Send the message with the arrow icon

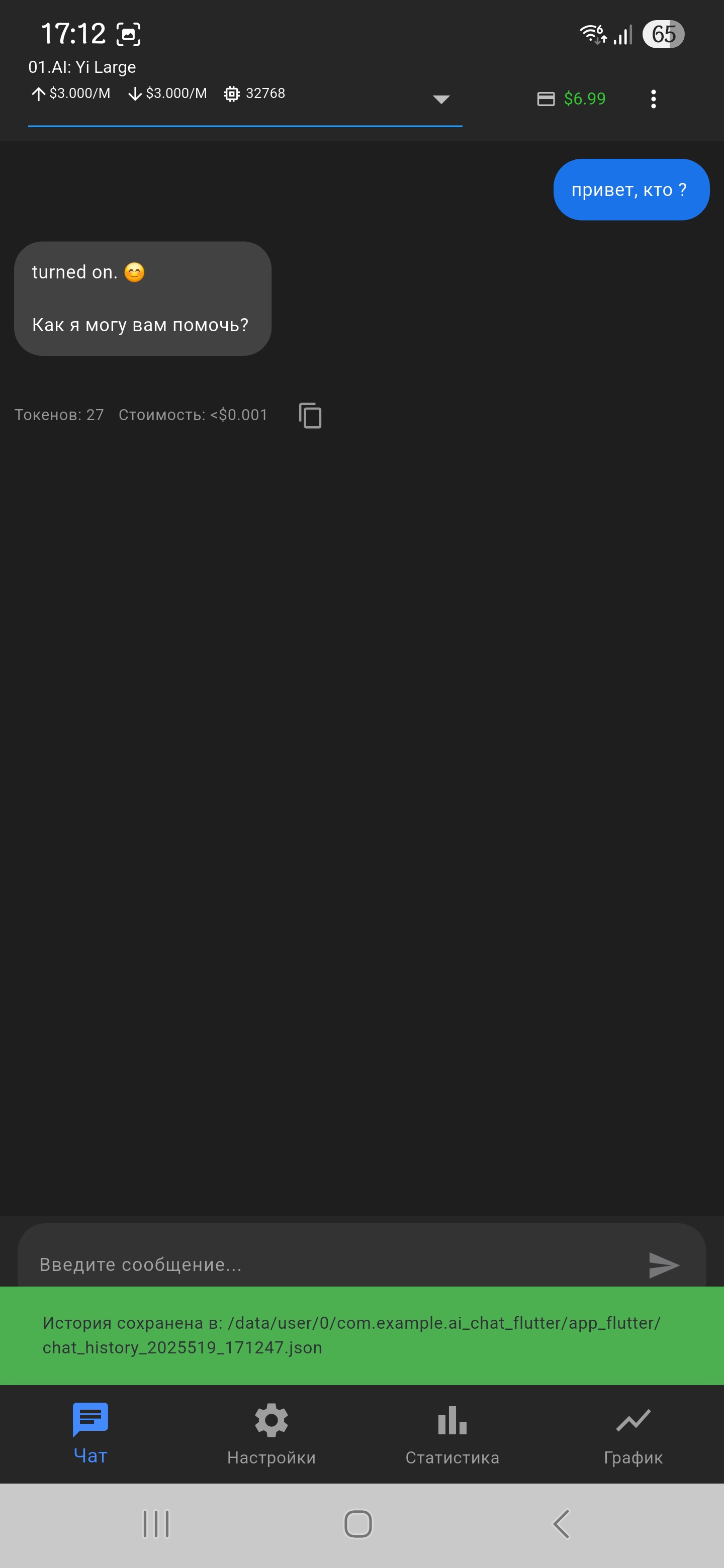tap(663, 1265)
